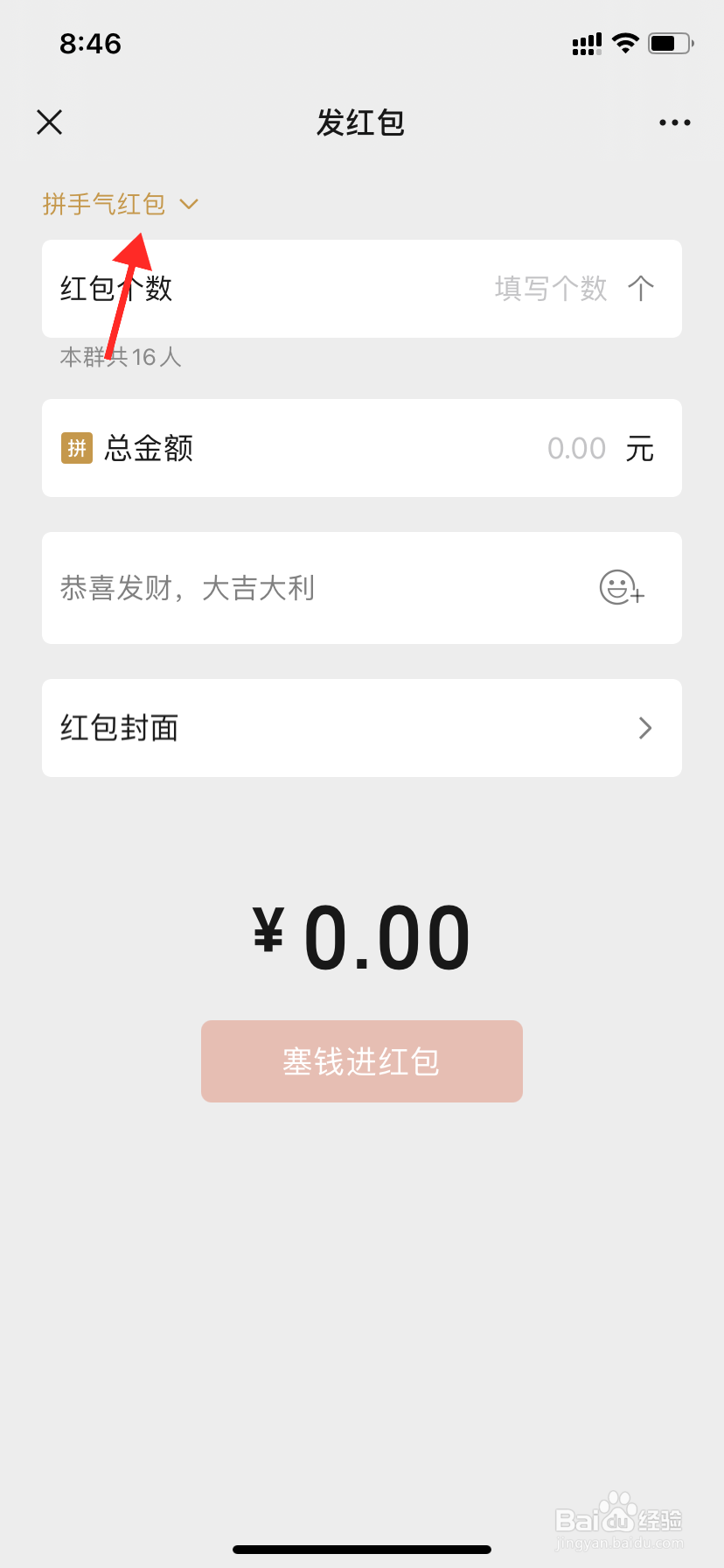724x1568 pixels.
Task: Tap the three-dot more options icon
Action: coord(673,122)
